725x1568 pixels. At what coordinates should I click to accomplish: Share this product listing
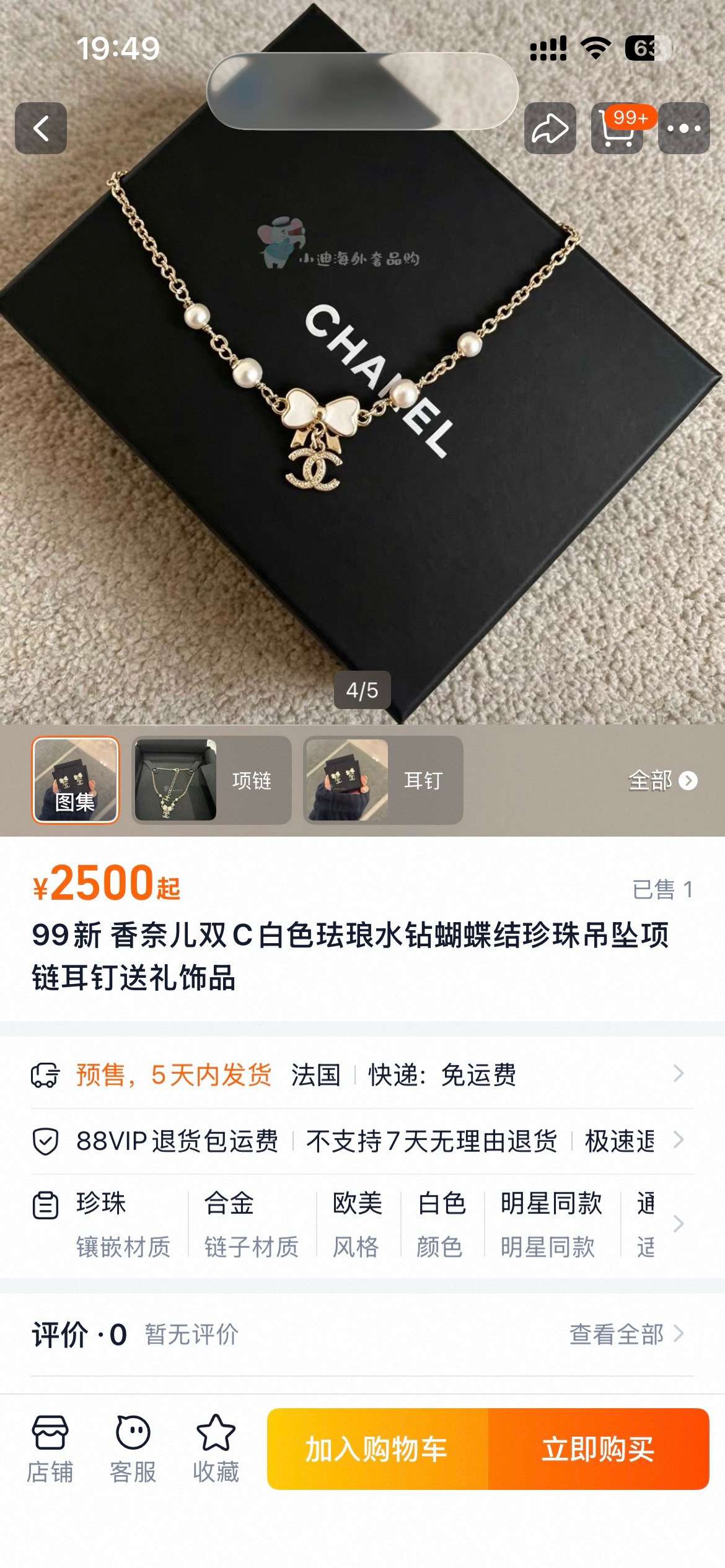coord(550,128)
